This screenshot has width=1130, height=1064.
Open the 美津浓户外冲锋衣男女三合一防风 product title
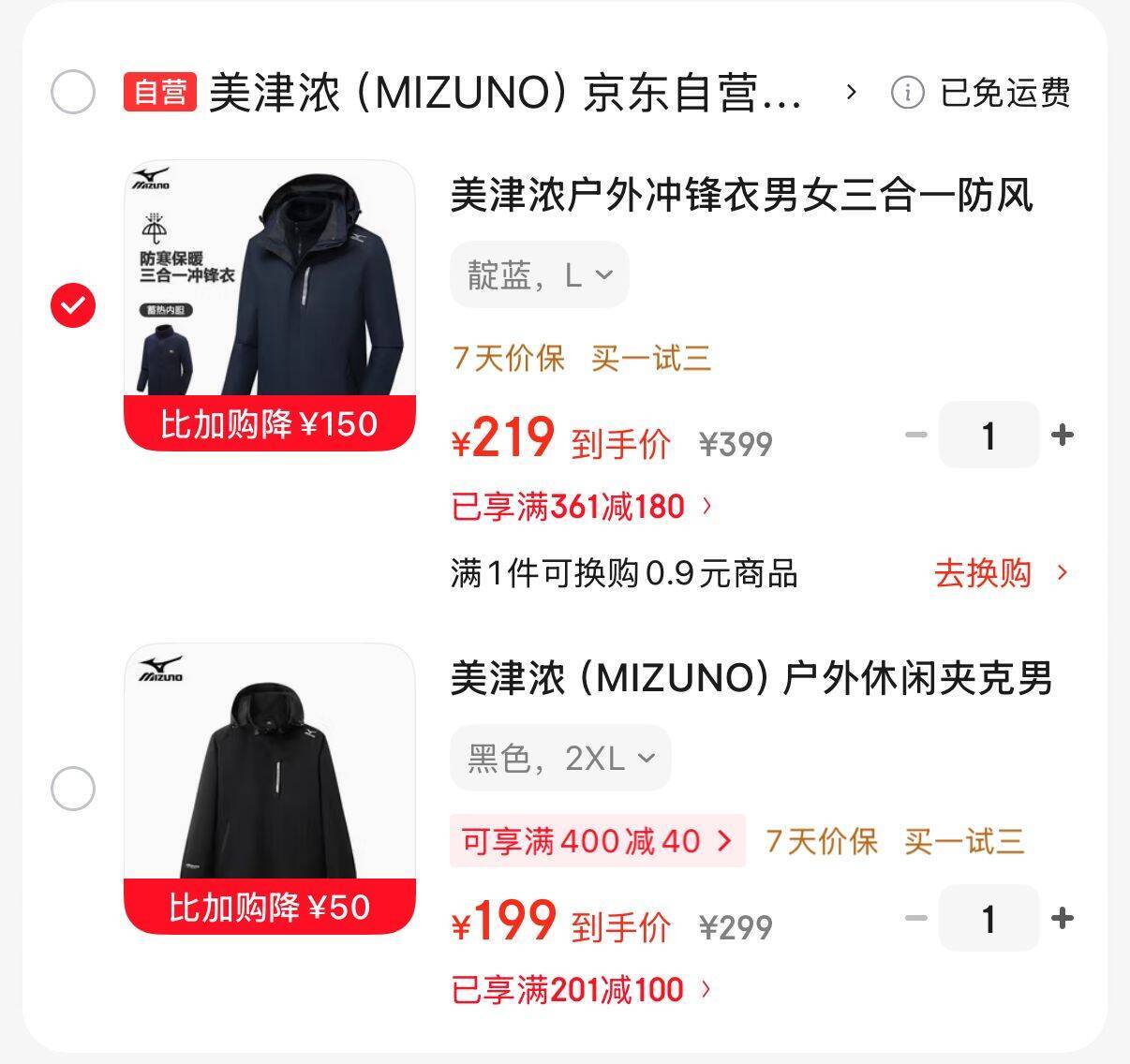coord(741,196)
